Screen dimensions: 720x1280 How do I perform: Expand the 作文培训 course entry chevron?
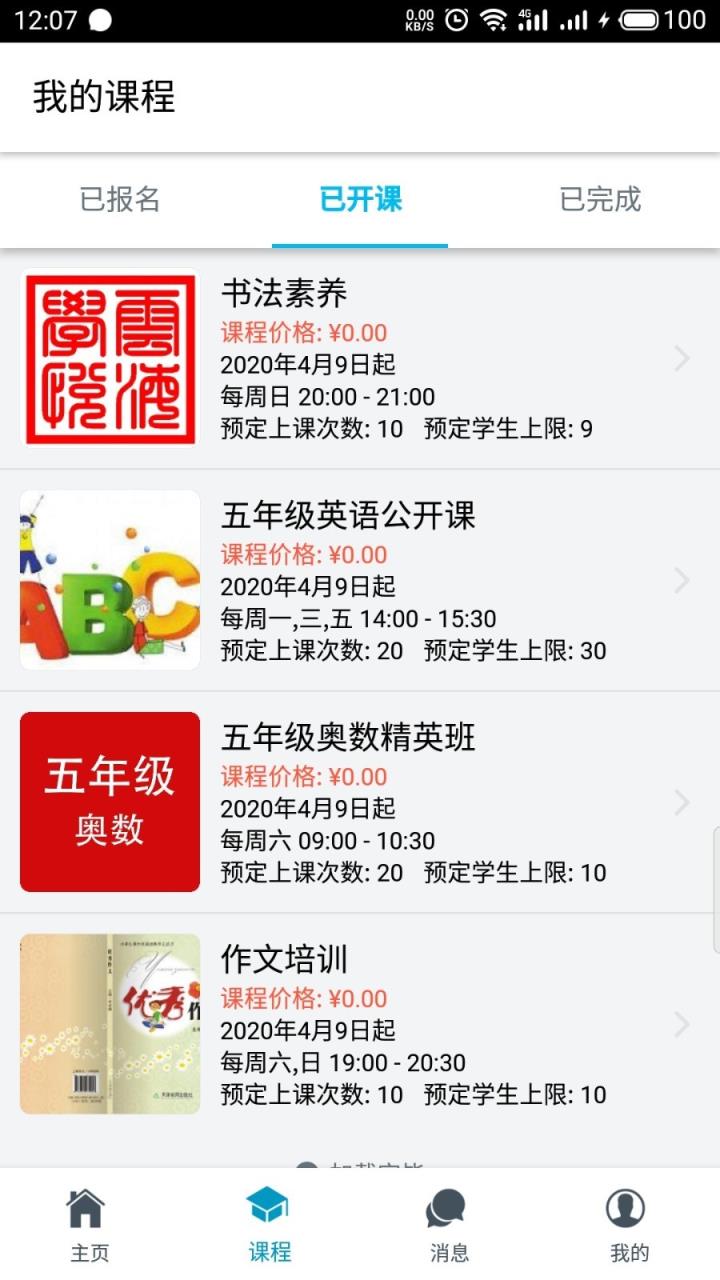point(682,1023)
